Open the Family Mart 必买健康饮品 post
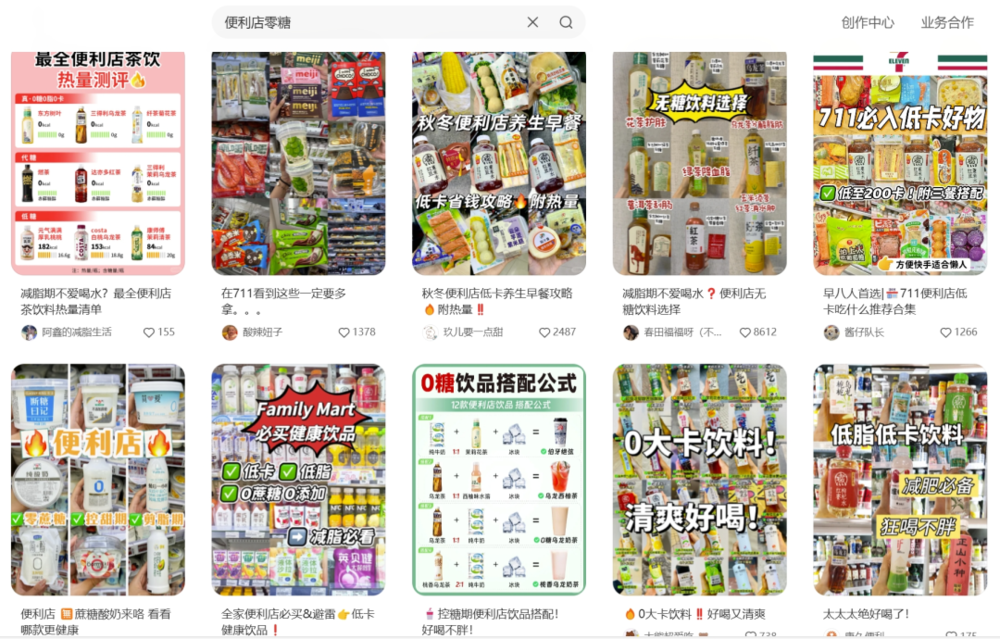This screenshot has width=1000, height=639. [298, 480]
